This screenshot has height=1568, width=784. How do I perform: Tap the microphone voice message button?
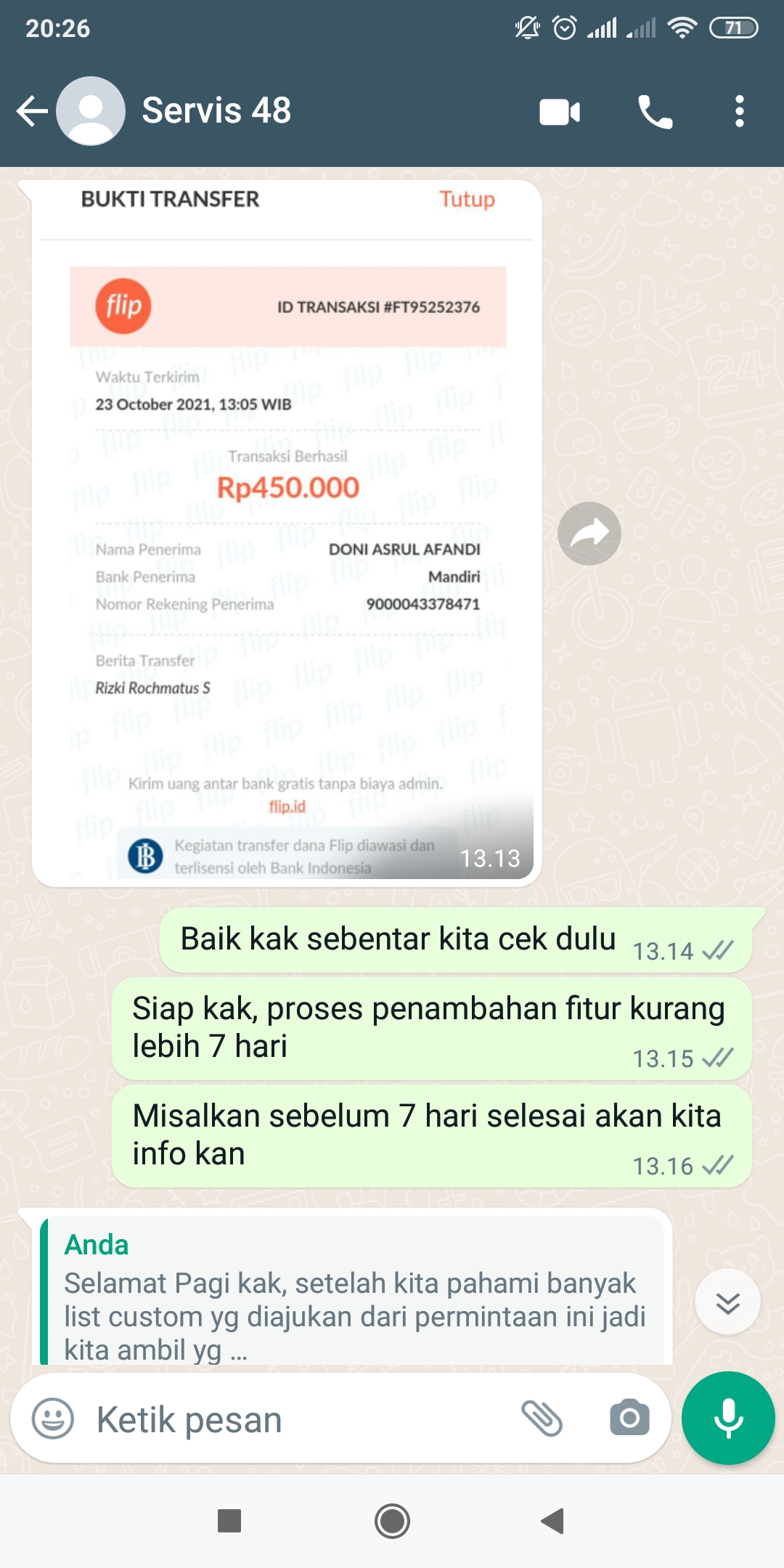[728, 1418]
